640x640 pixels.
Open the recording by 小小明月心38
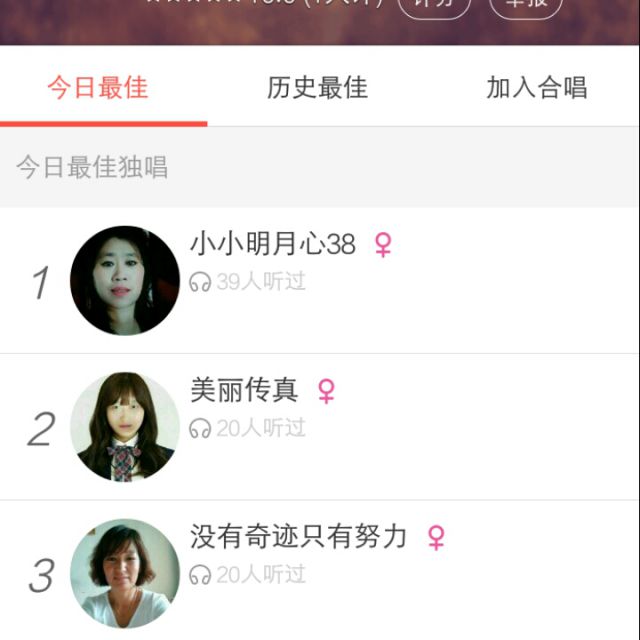tap(320, 281)
